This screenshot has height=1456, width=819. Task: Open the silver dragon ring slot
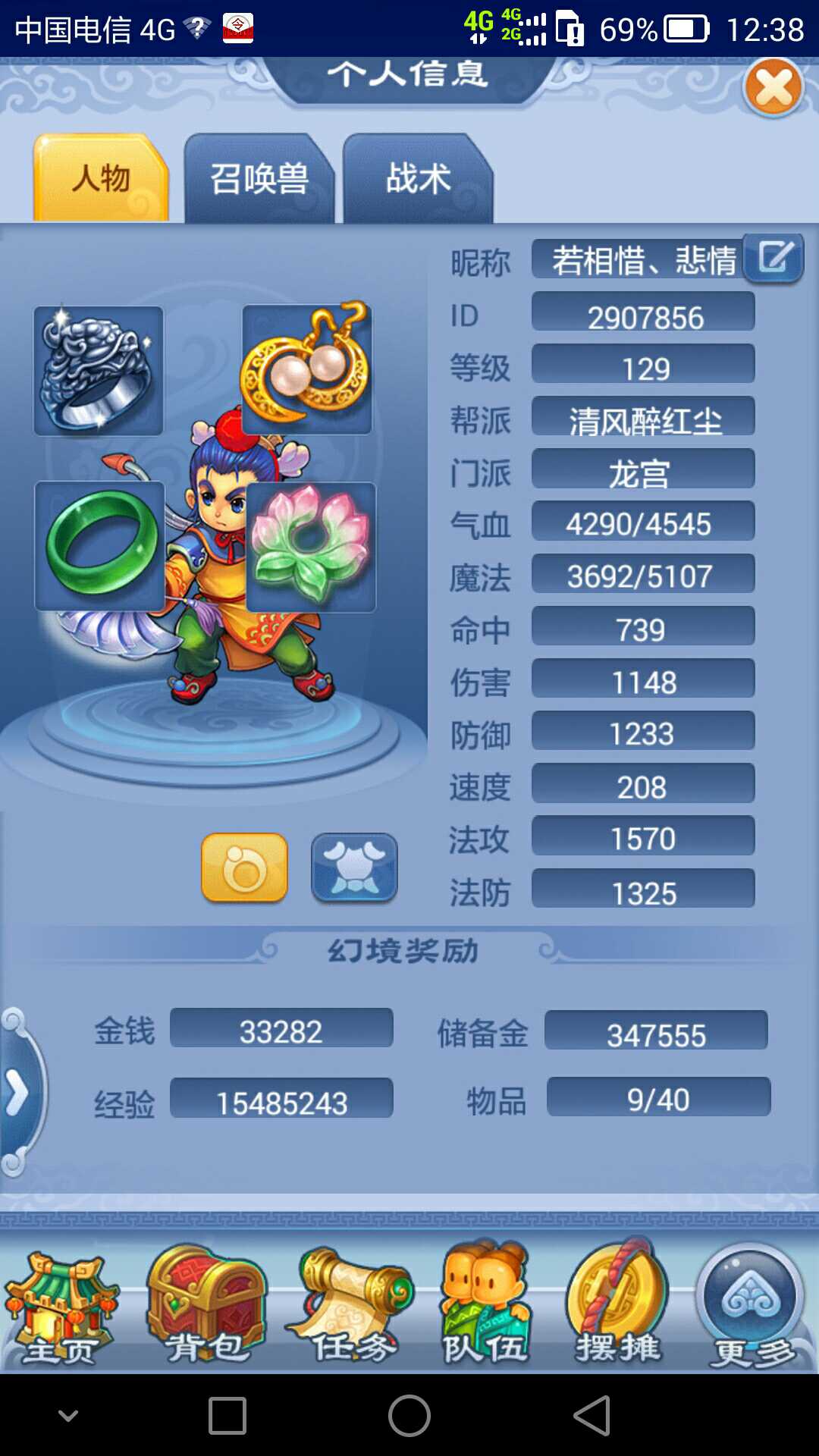coord(99,371)
